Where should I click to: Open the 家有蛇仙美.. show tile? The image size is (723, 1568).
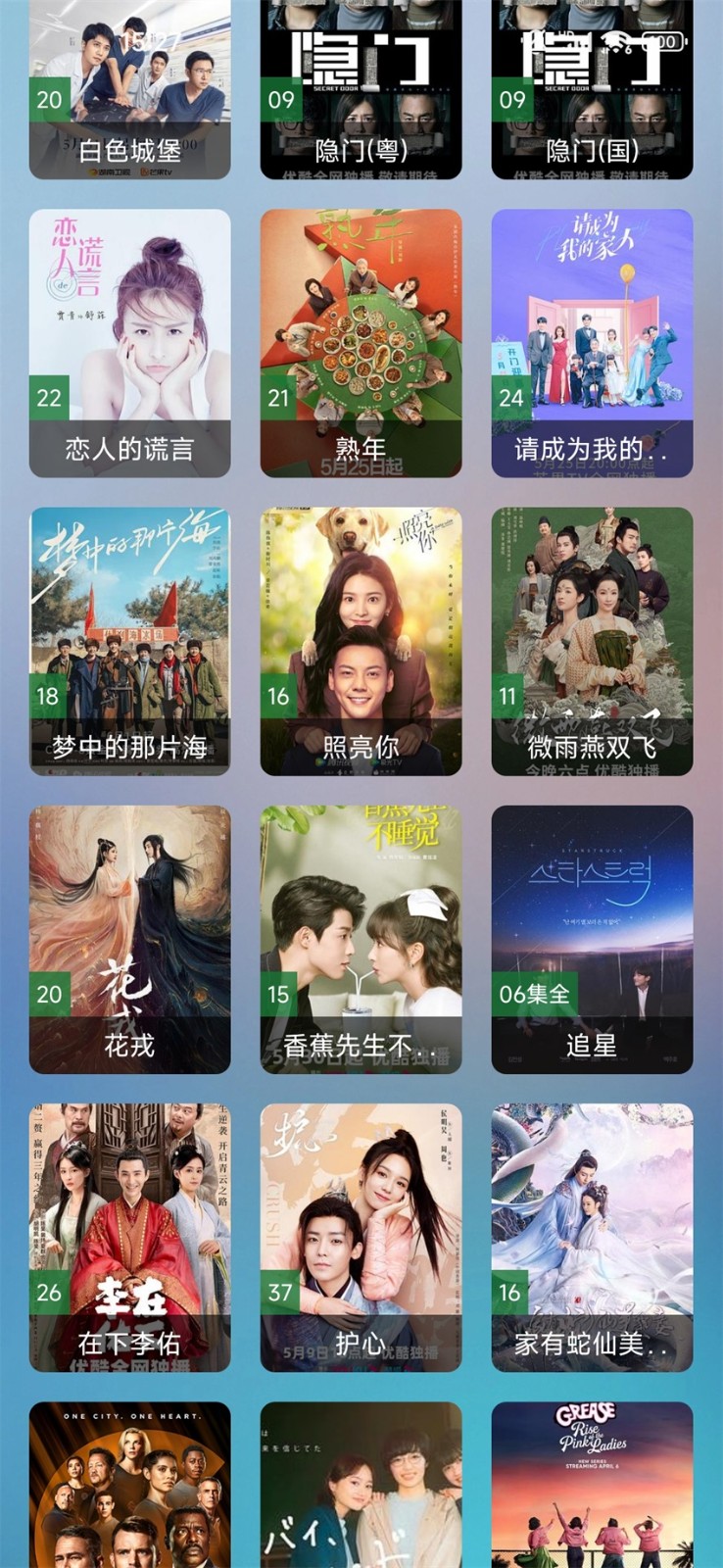click(x=592, y=1237)
